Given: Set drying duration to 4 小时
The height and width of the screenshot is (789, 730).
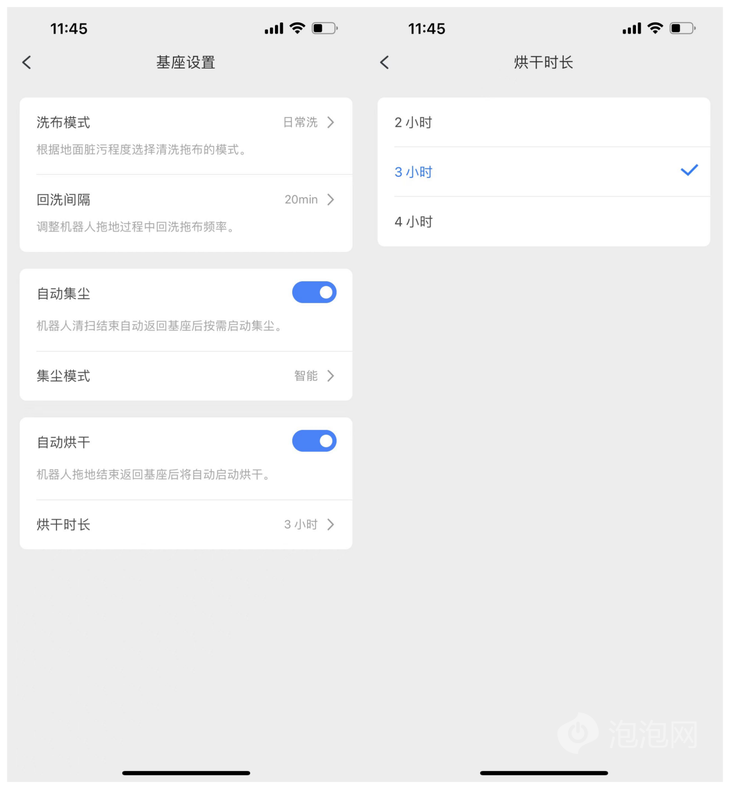Looking at the screenshot, I should 543,221.
